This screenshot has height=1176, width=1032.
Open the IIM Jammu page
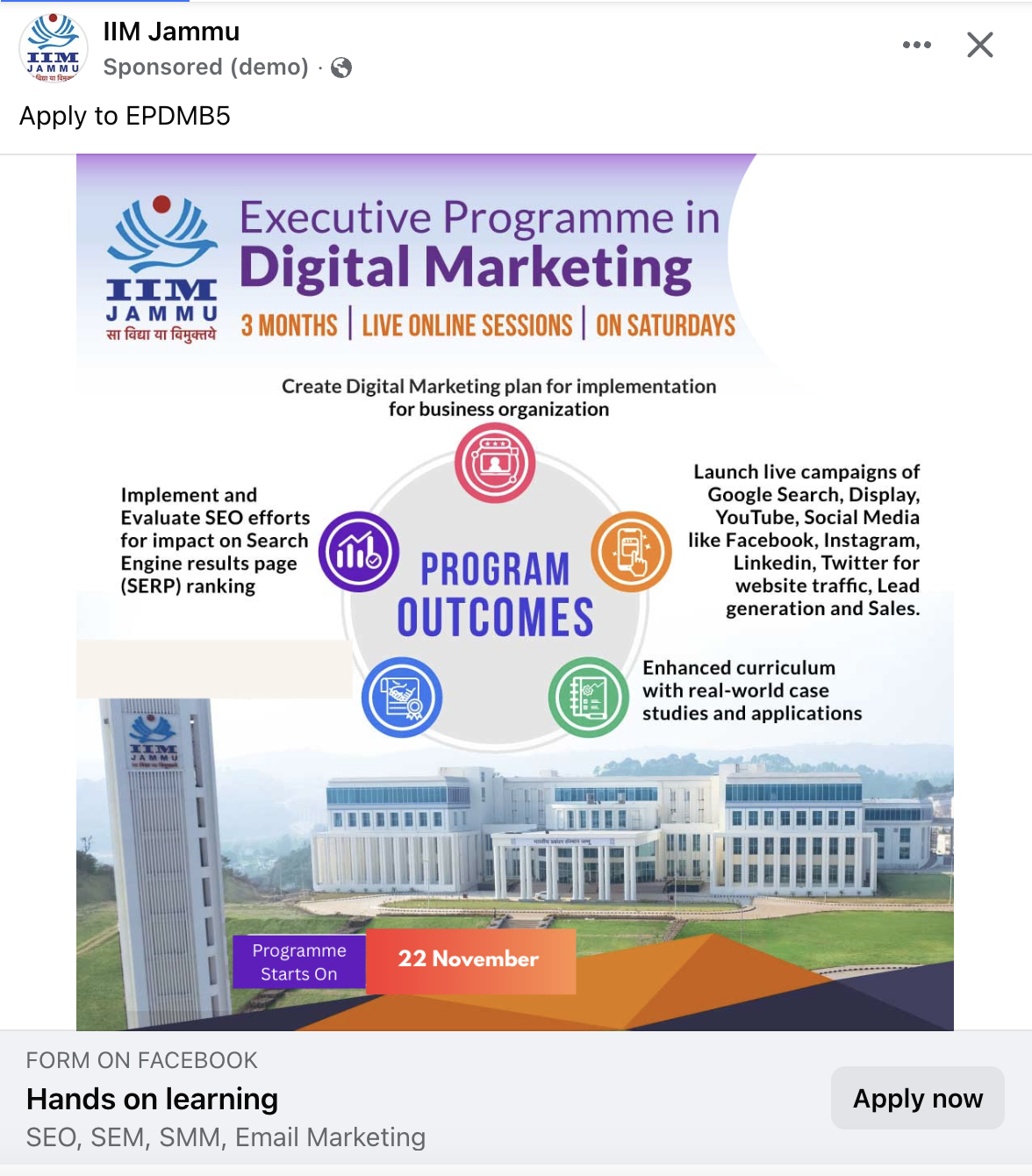(171, 32)
